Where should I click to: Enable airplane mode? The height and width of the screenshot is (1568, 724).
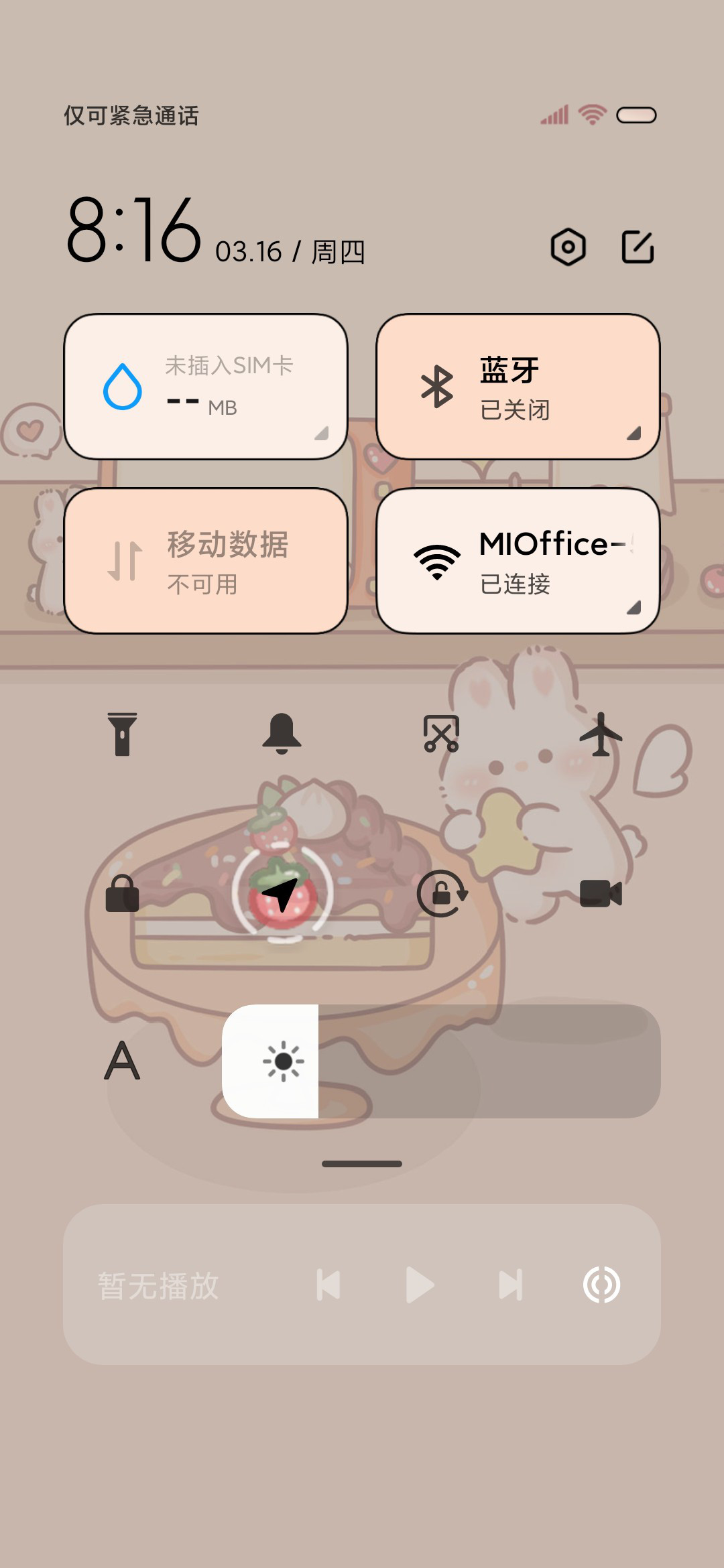[601, 734]
